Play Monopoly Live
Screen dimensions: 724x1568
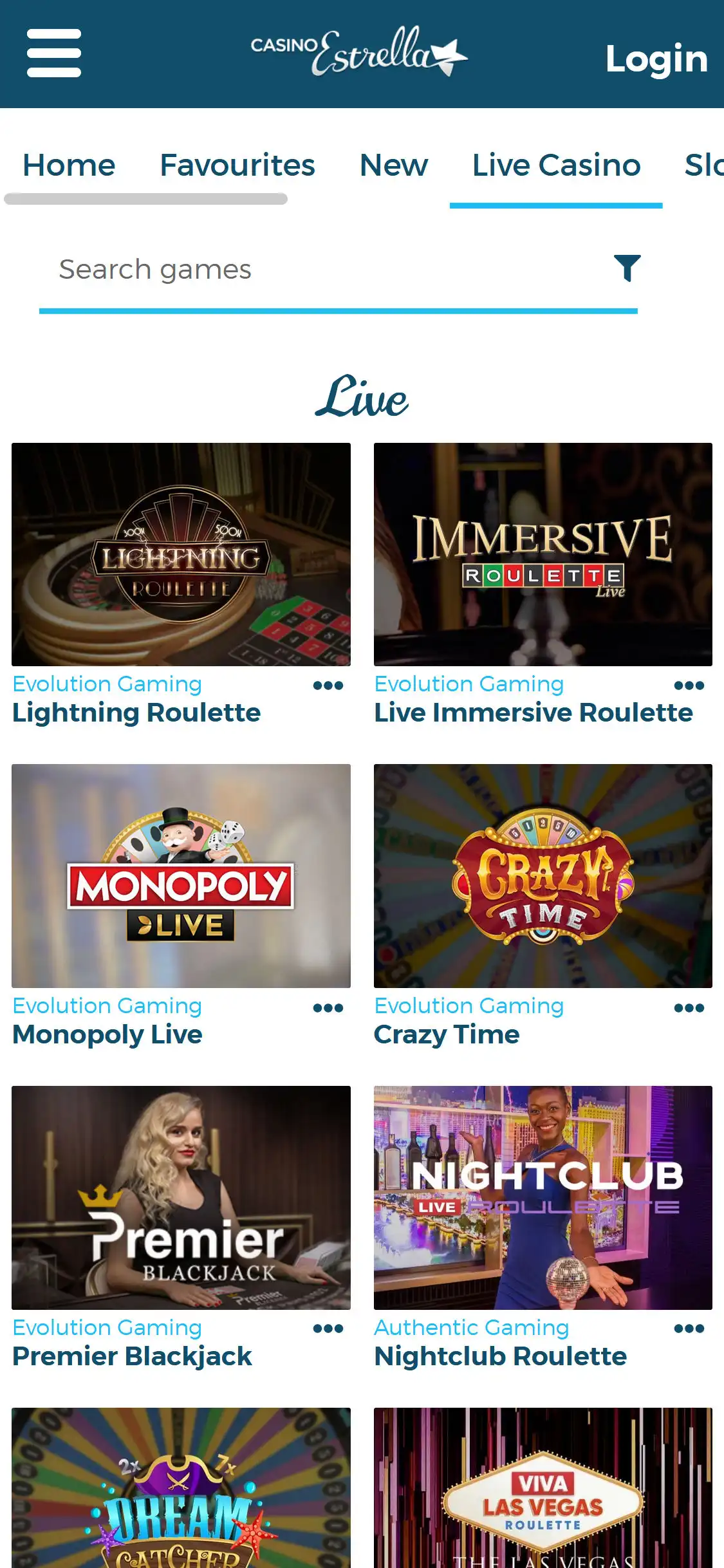(181, 875)
